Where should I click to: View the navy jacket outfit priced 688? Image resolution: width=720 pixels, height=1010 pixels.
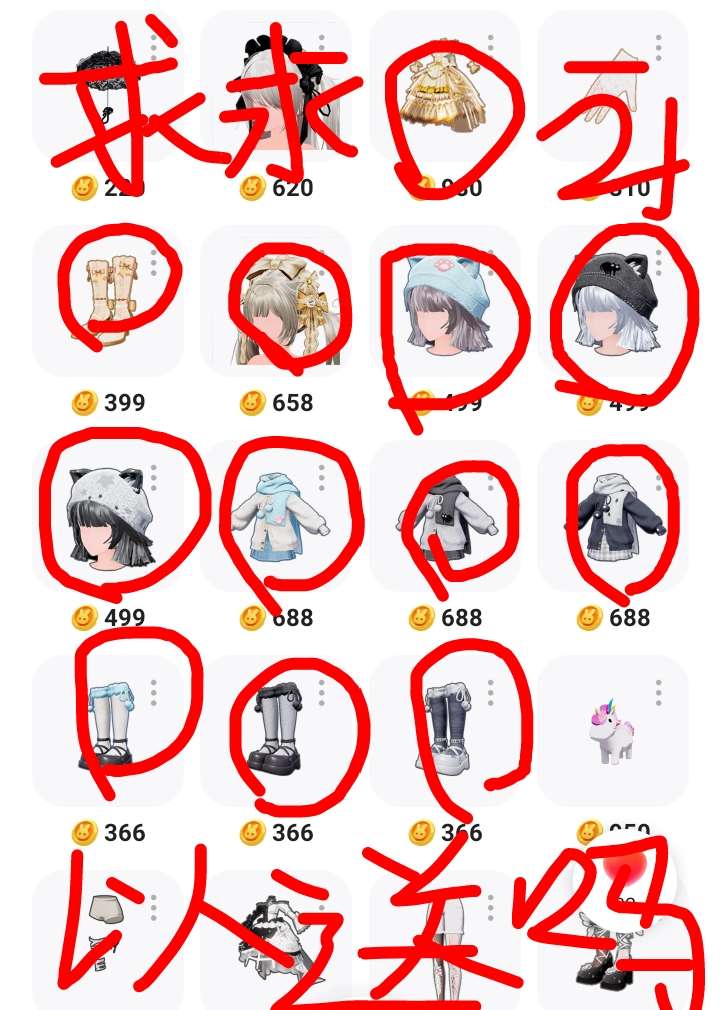coord(612,515)
